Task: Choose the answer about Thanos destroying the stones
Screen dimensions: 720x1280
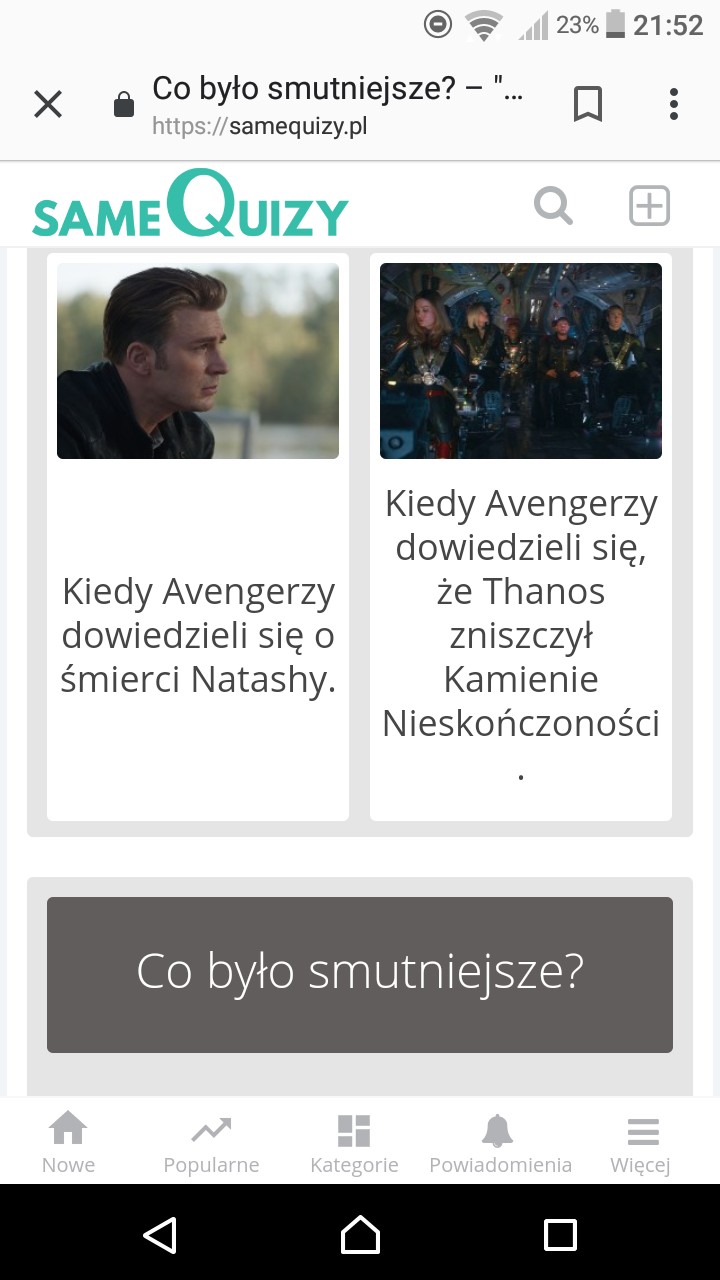Action: [x=521, y=536]
